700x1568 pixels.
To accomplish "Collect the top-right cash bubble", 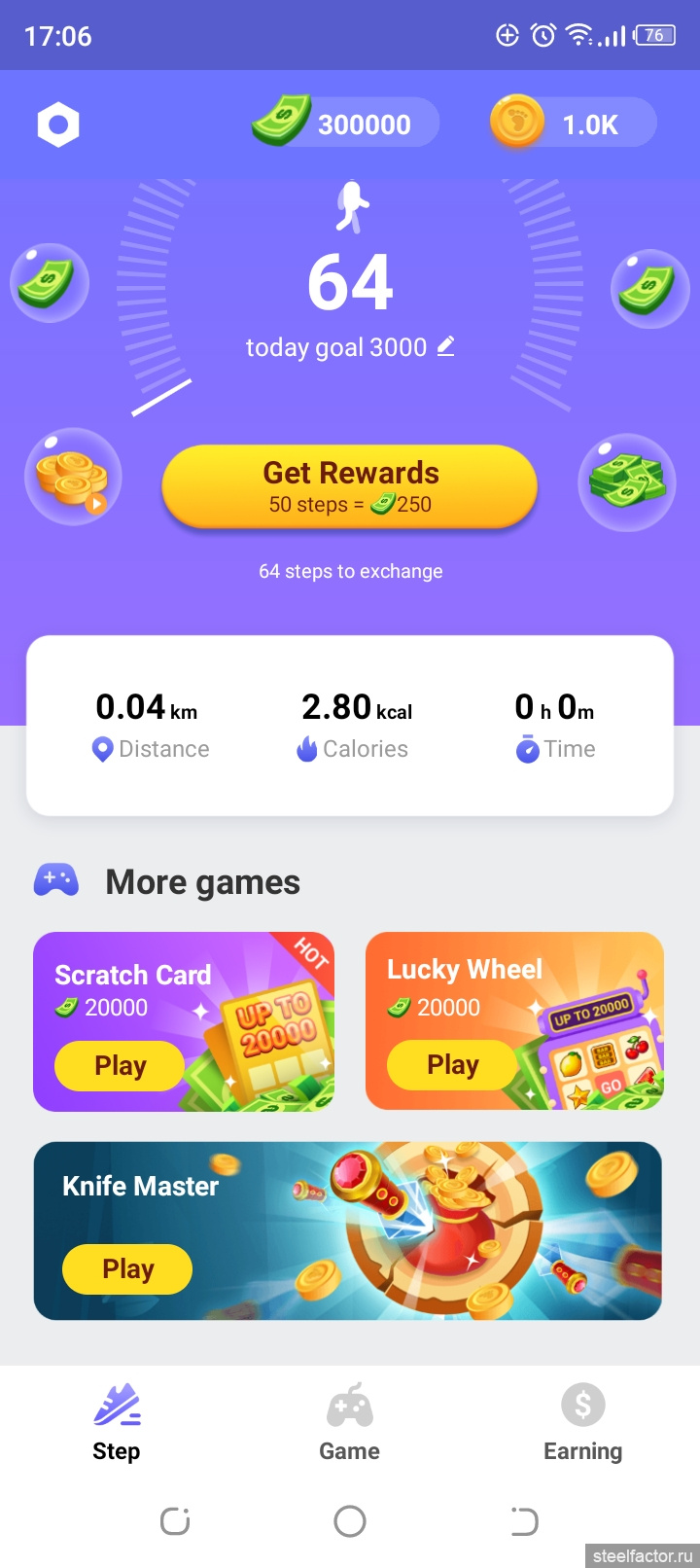I will [x=649, y=289].
